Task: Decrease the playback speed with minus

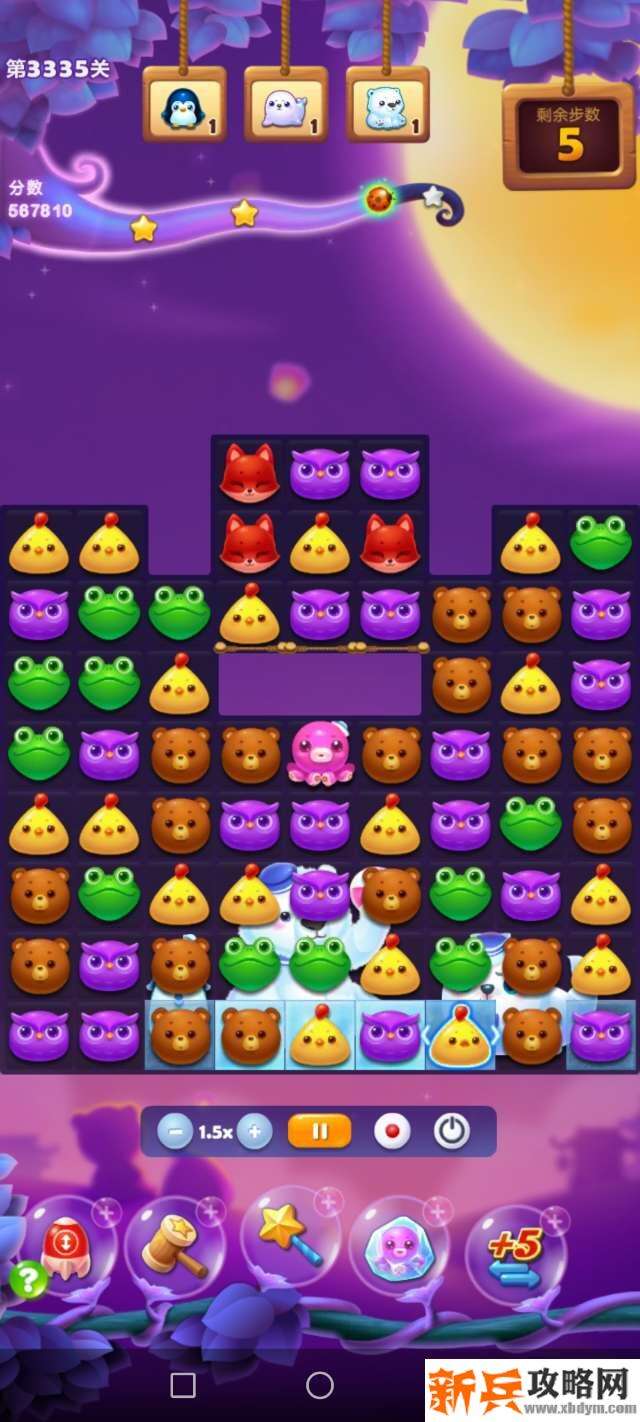Action: [x=175, y=1132]
